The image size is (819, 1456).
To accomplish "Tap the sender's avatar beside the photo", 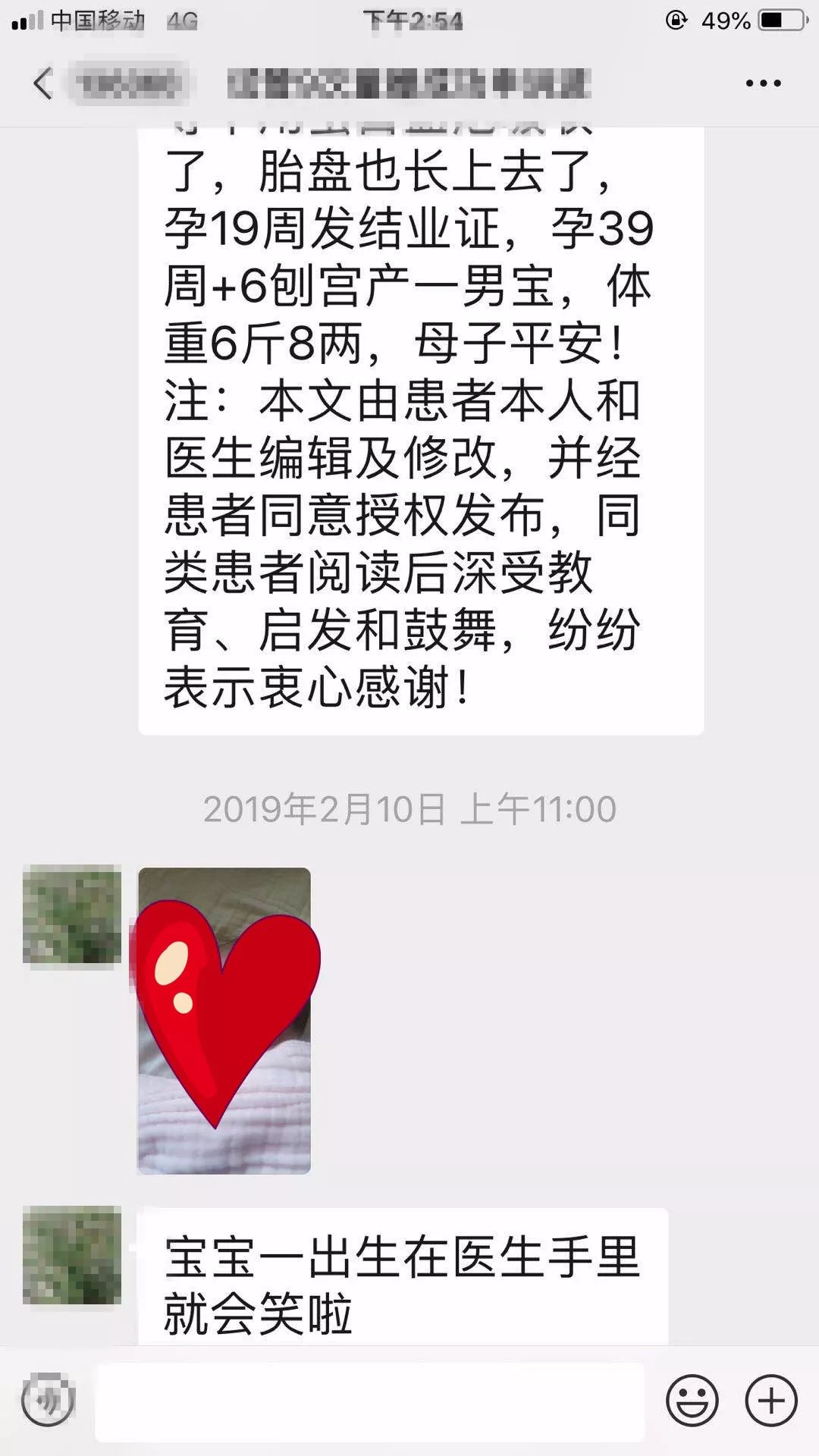I will [71, 918].
